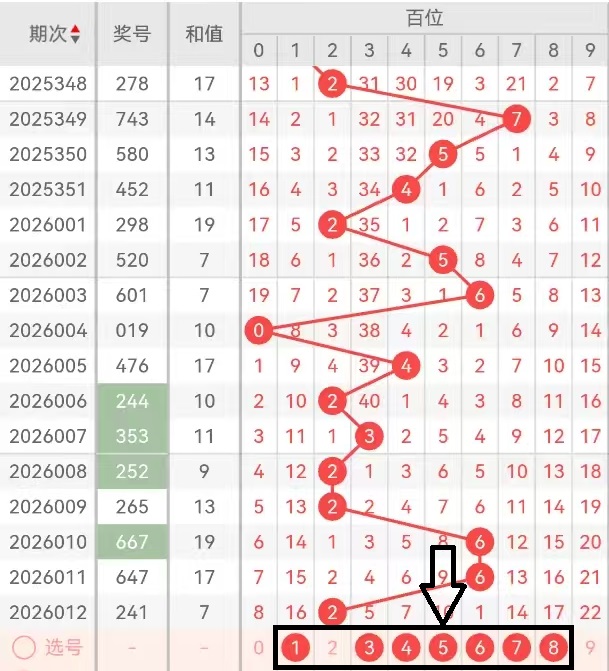Viewport: 609px width, 671px height.
Task: Select number 0 in the 选号 row
Action: point(259,648)
